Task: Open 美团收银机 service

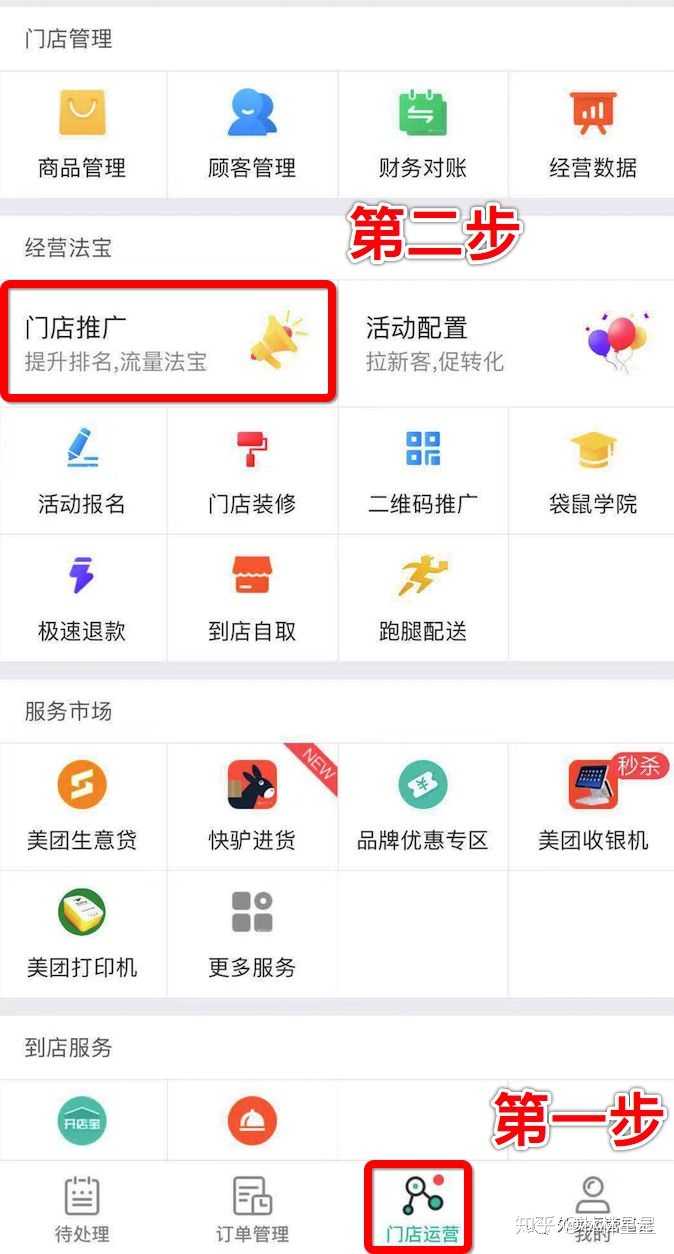Action: click(x=593, y=806)
